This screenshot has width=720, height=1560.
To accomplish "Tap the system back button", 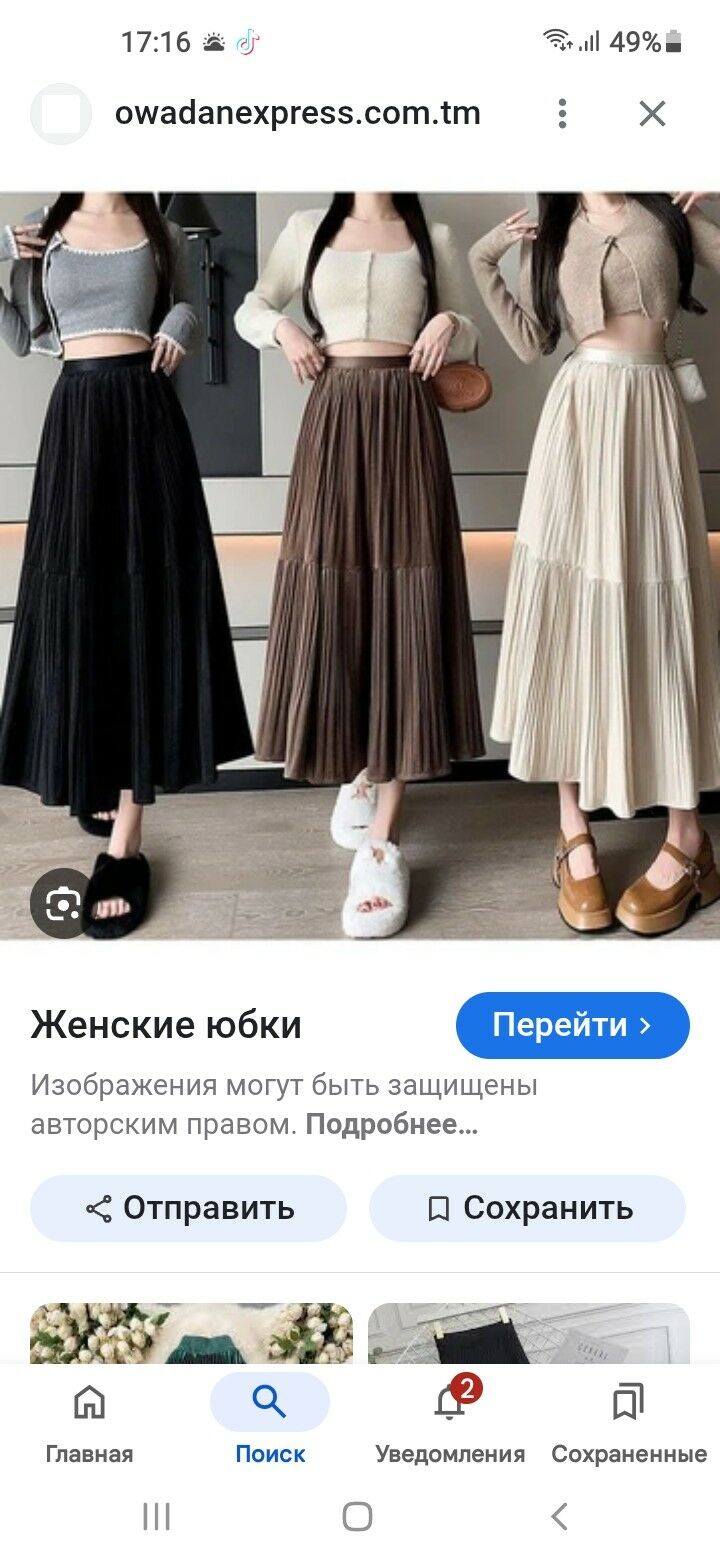I will coord(559,1516).
